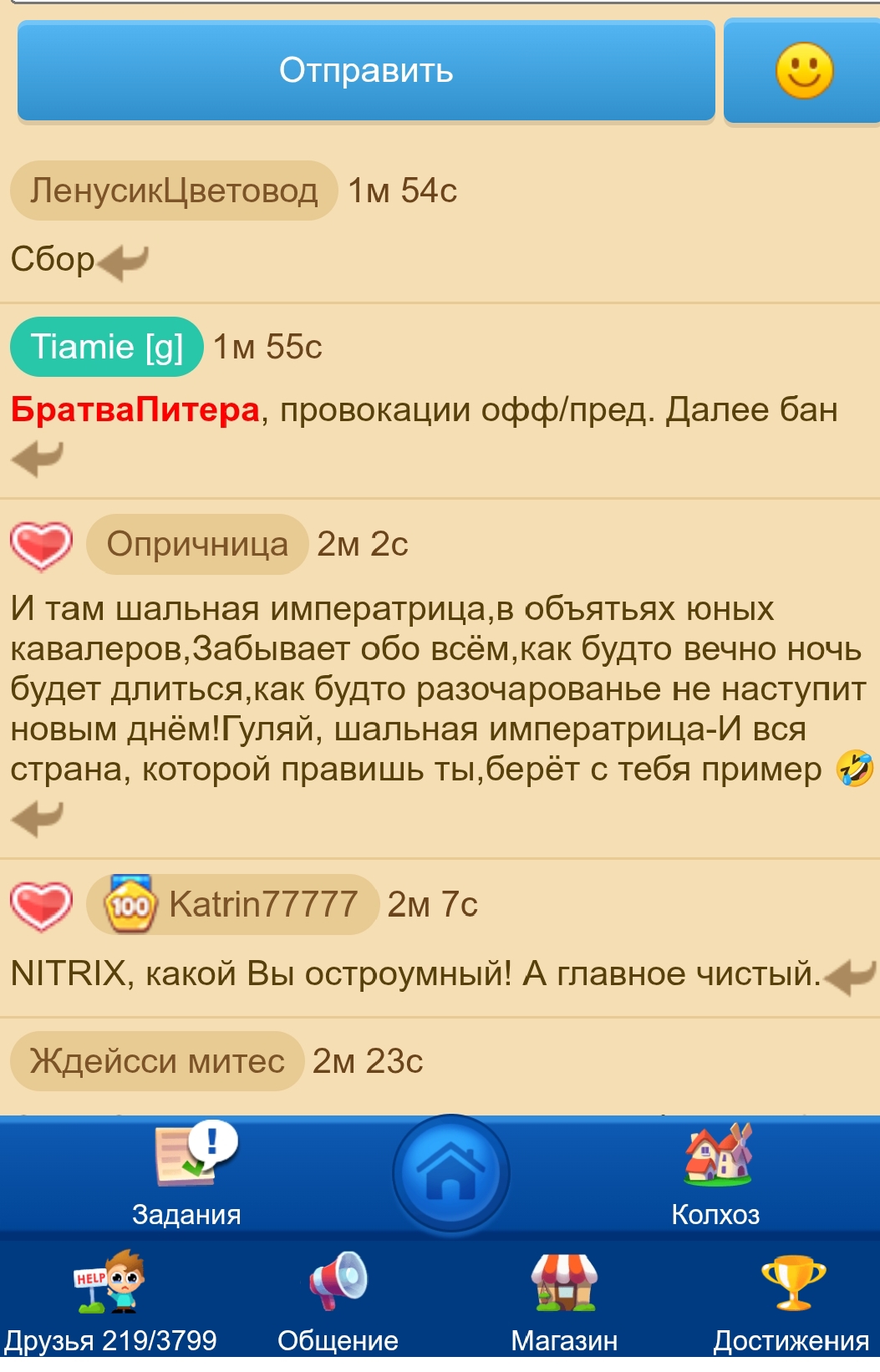This screenshot has width=880, height=1372.
Task: Reply to the Сбор message
Action: point(124,262)
